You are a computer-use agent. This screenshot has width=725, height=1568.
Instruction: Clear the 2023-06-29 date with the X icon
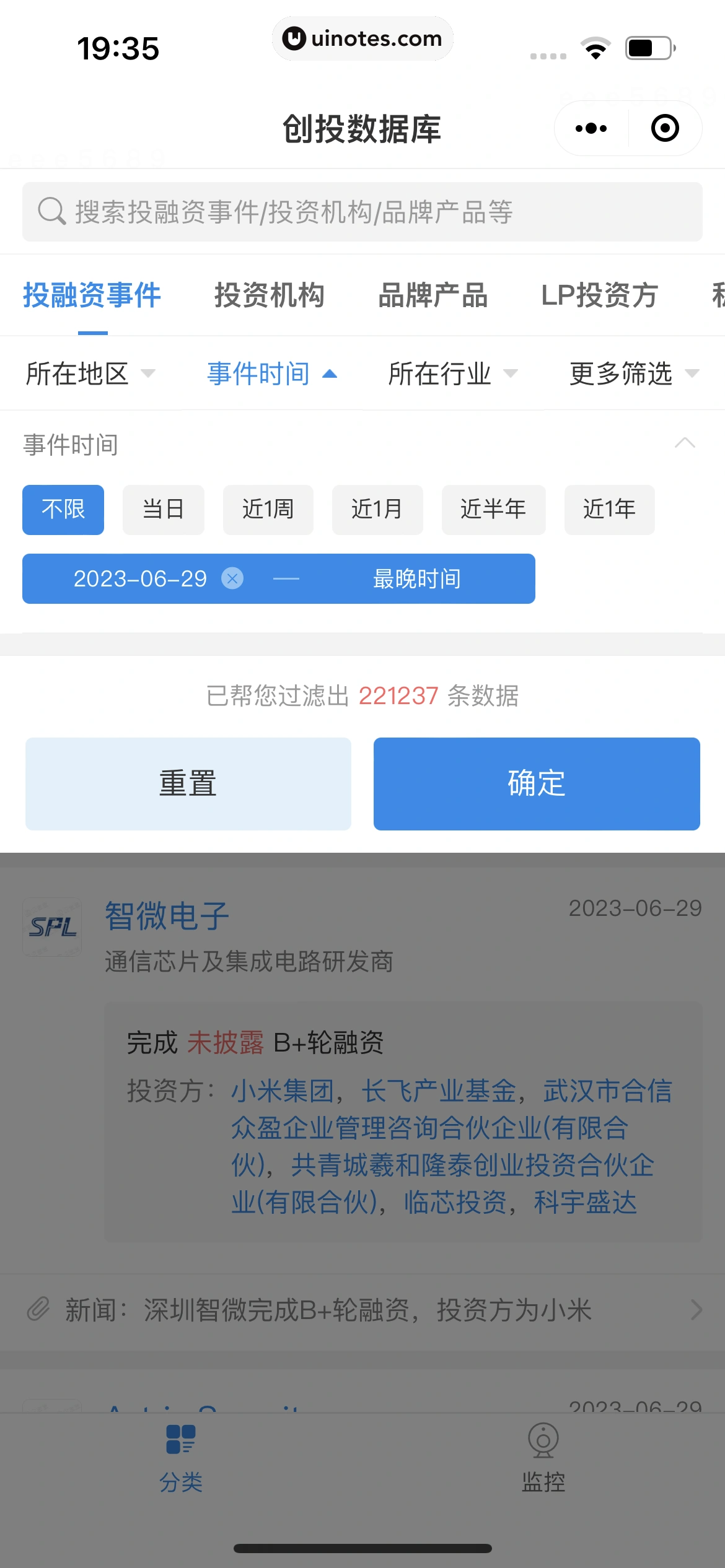232,578
